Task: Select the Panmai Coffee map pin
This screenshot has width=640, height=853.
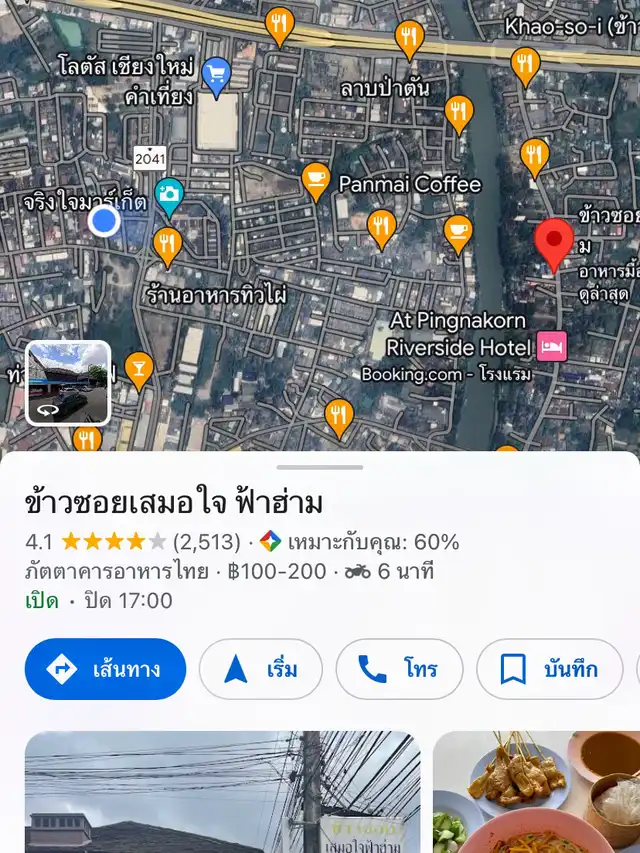Action: tap(316, 180)
